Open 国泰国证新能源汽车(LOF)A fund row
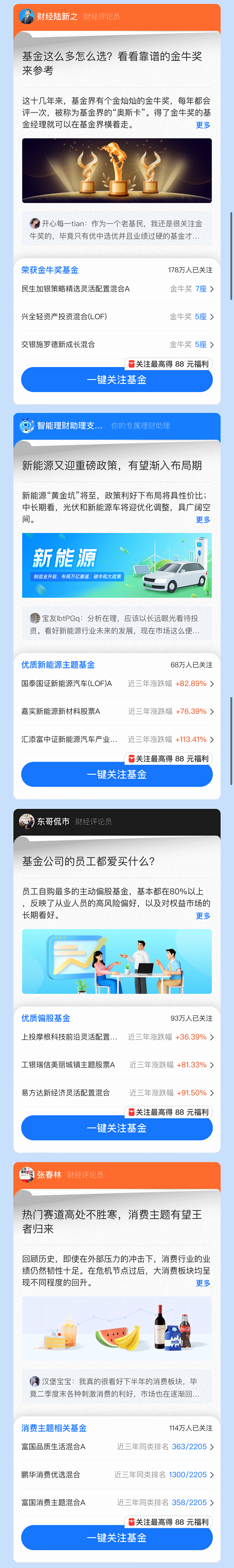This screenshot has width=234, height=1568. click(117, 684)
